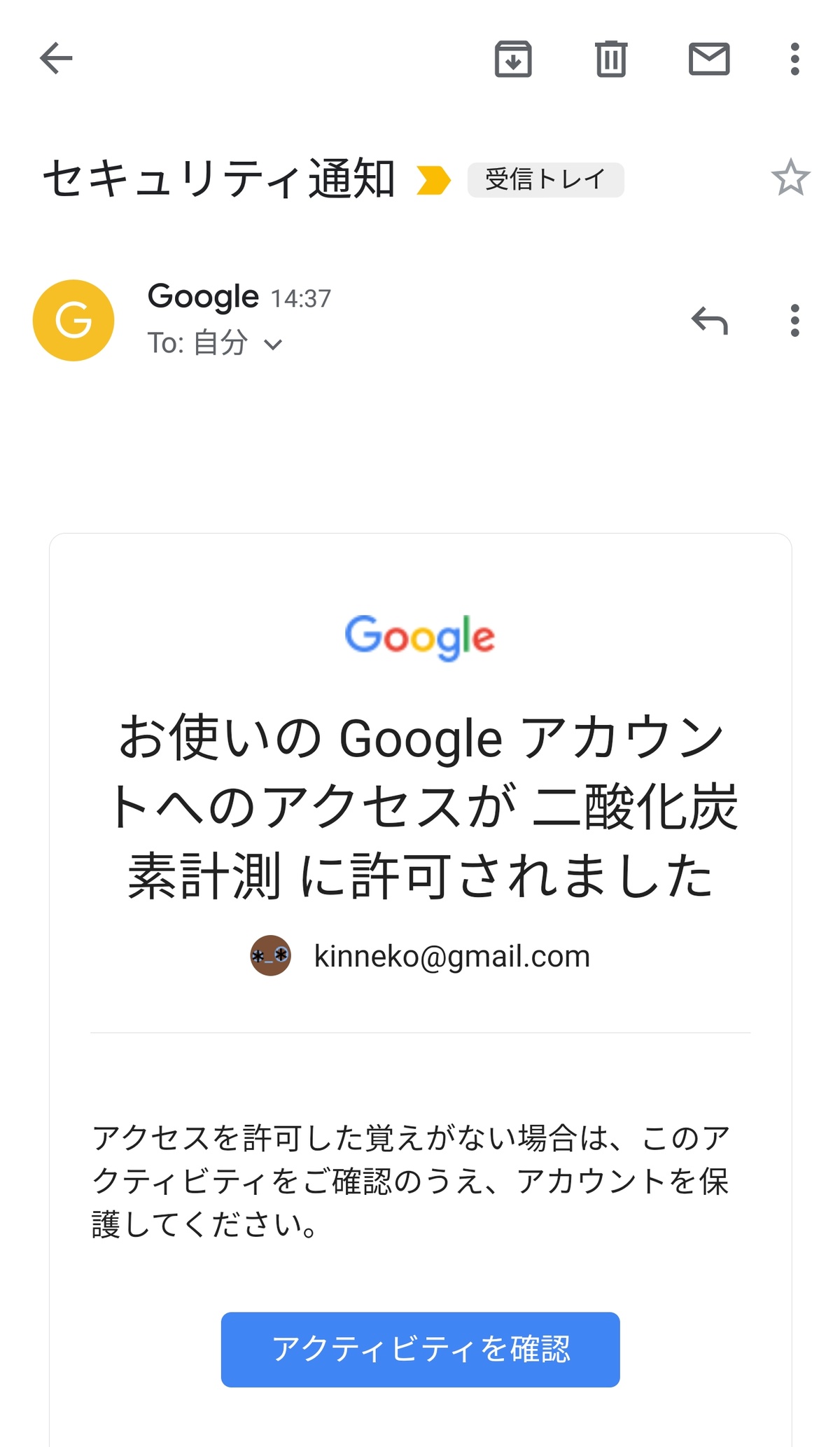
Task: Open the Google sender avatar
Action: (x=73, y=321)
